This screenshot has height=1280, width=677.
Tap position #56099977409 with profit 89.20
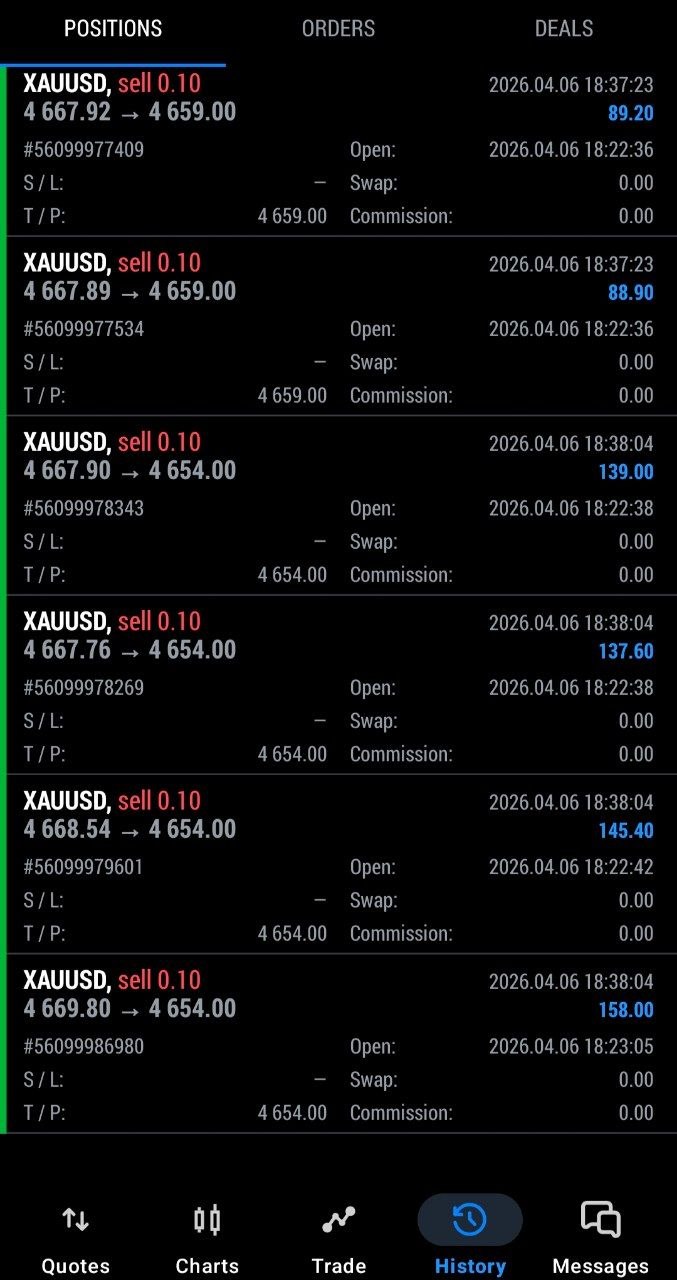click(338, 150)
